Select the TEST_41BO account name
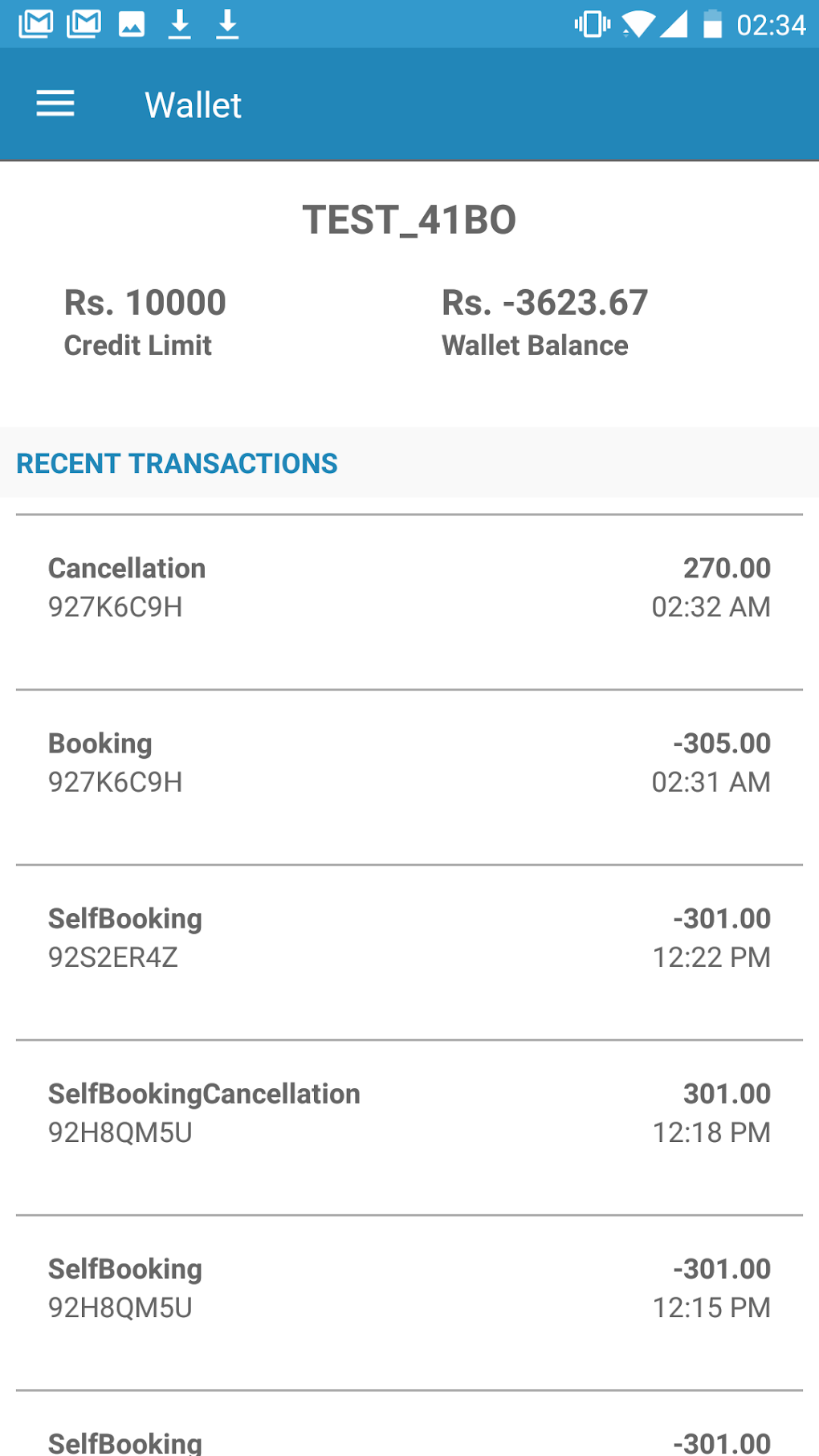 (409, 220)
